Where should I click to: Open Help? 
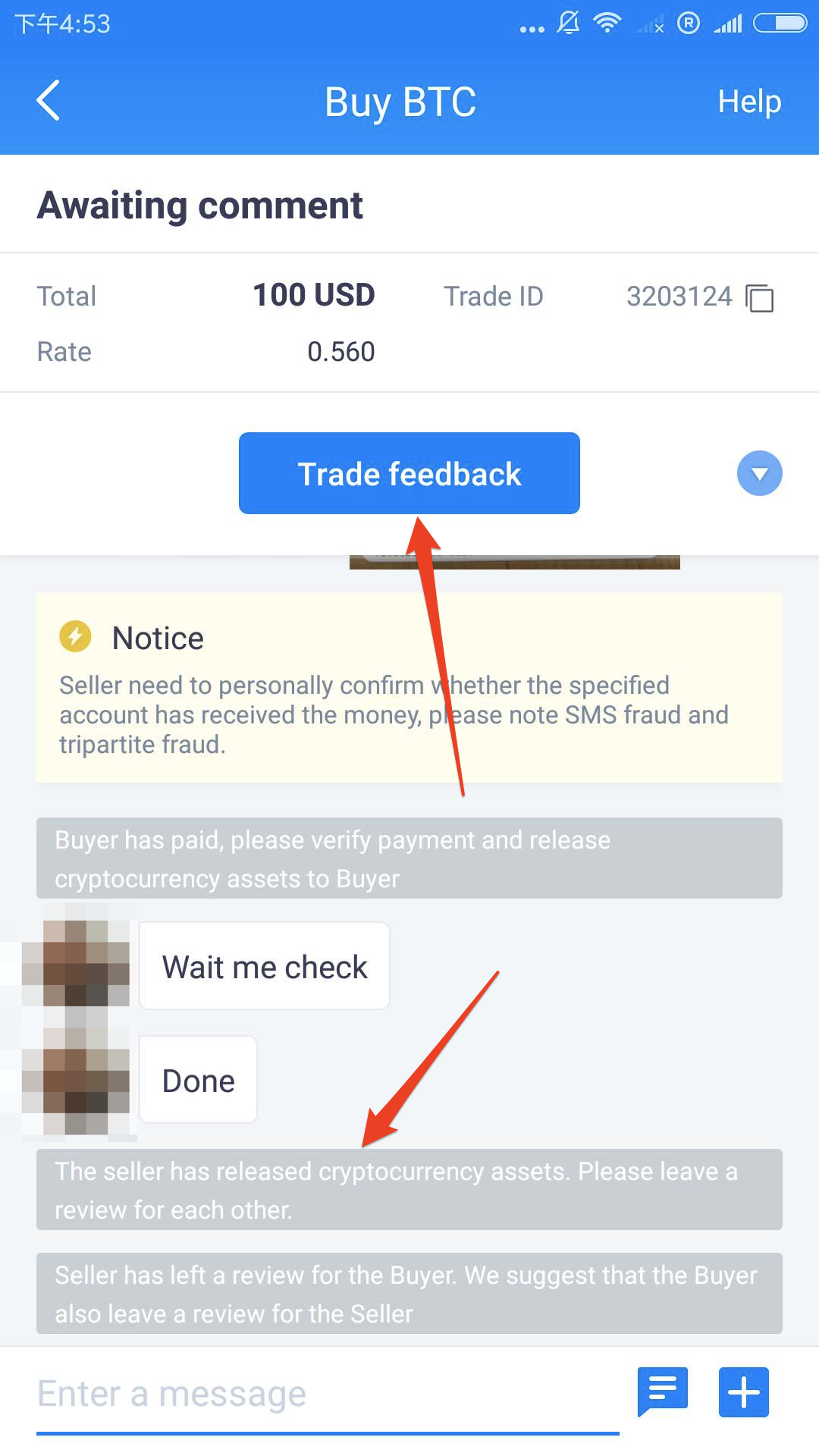point(749,102)
